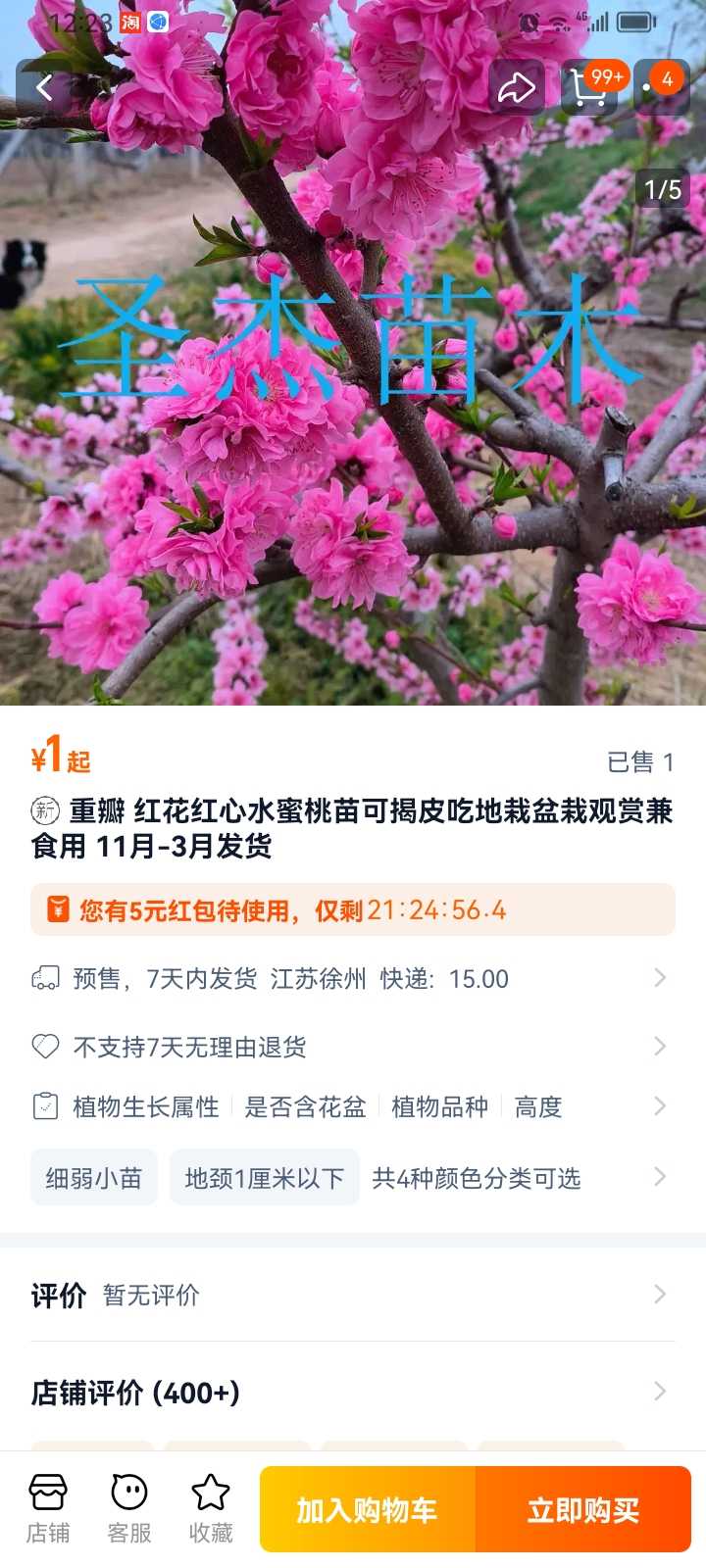
Task: Open the 植物生长属性 product parameters row
Action: pyautogui.click(x=353, y=1106)
